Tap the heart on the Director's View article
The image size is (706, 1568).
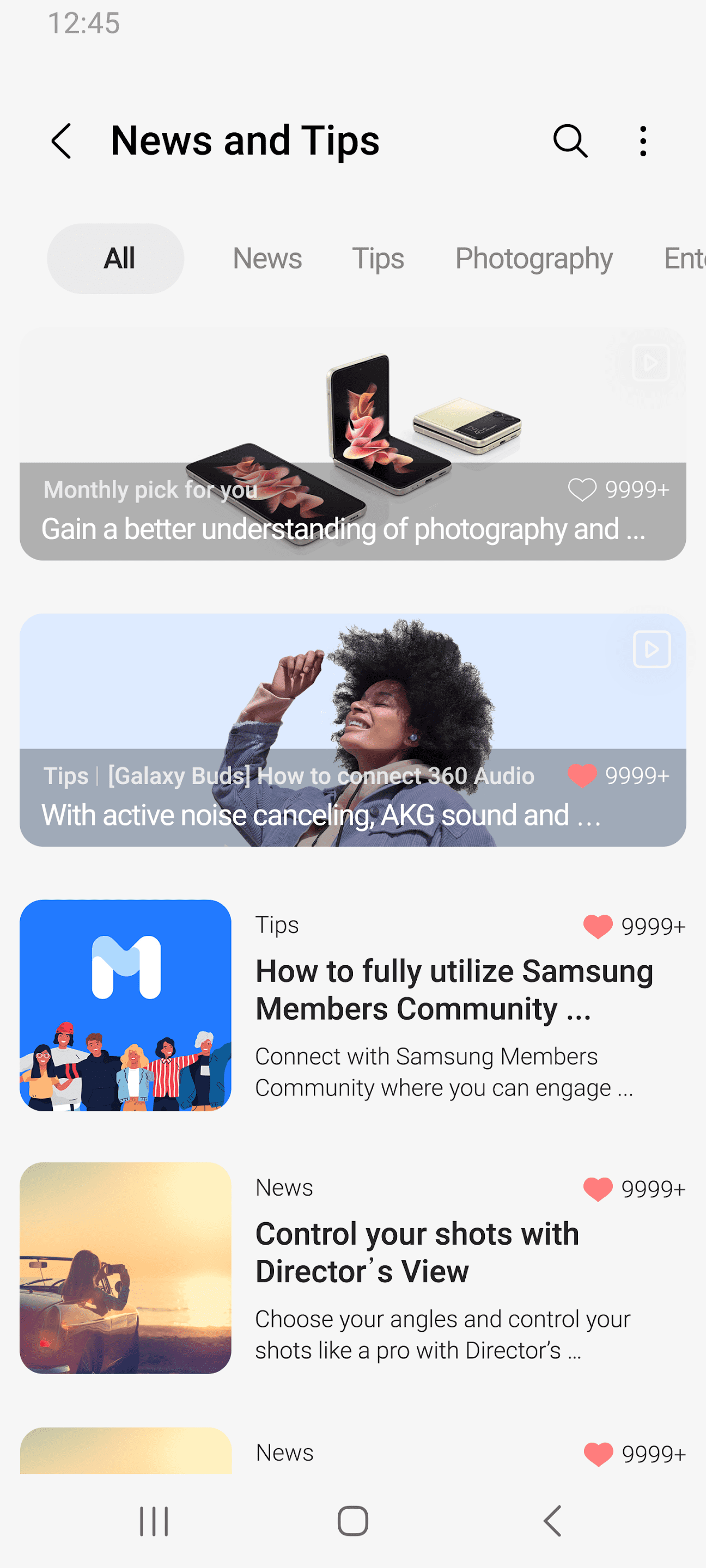(598, 1189)
